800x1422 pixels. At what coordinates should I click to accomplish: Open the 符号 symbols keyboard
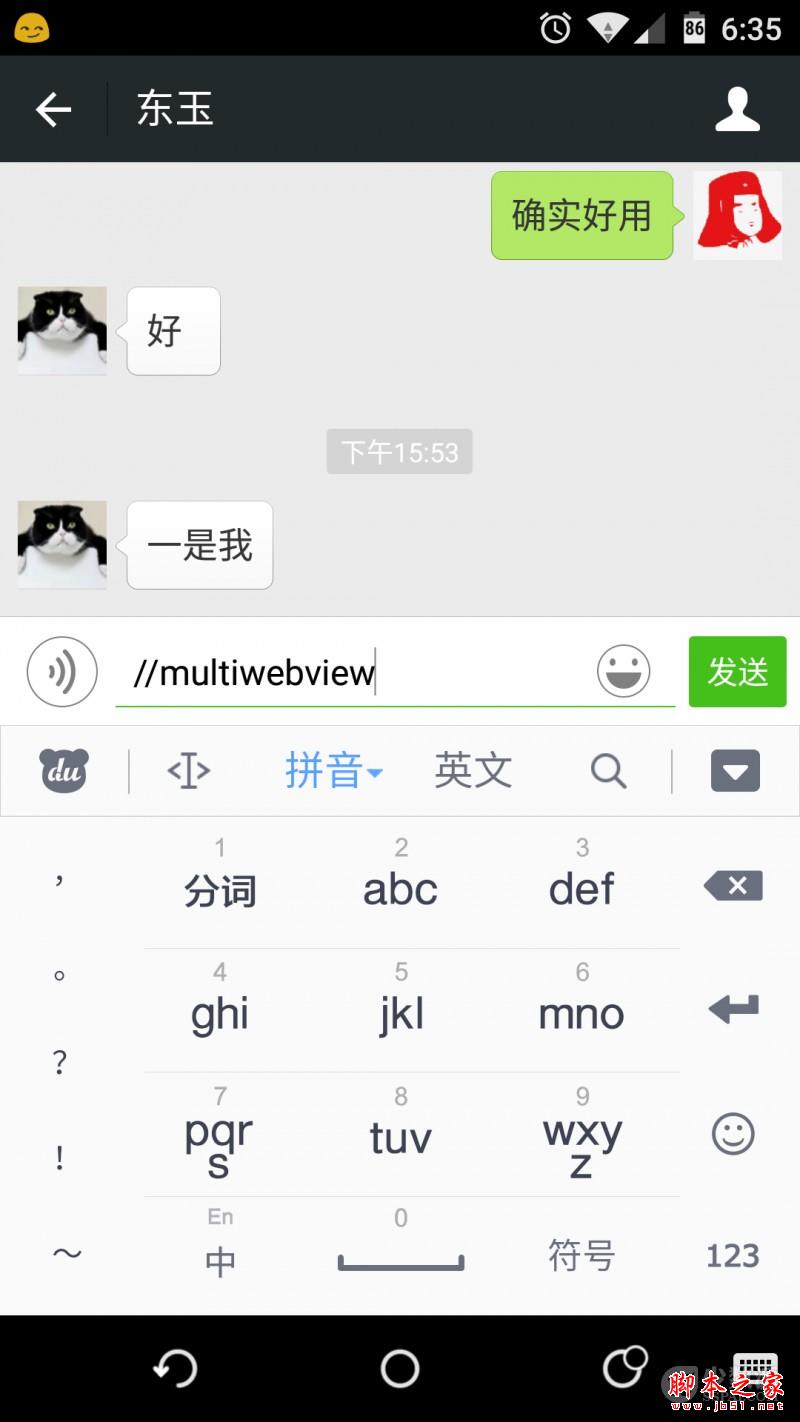[x=581, y=1255]
